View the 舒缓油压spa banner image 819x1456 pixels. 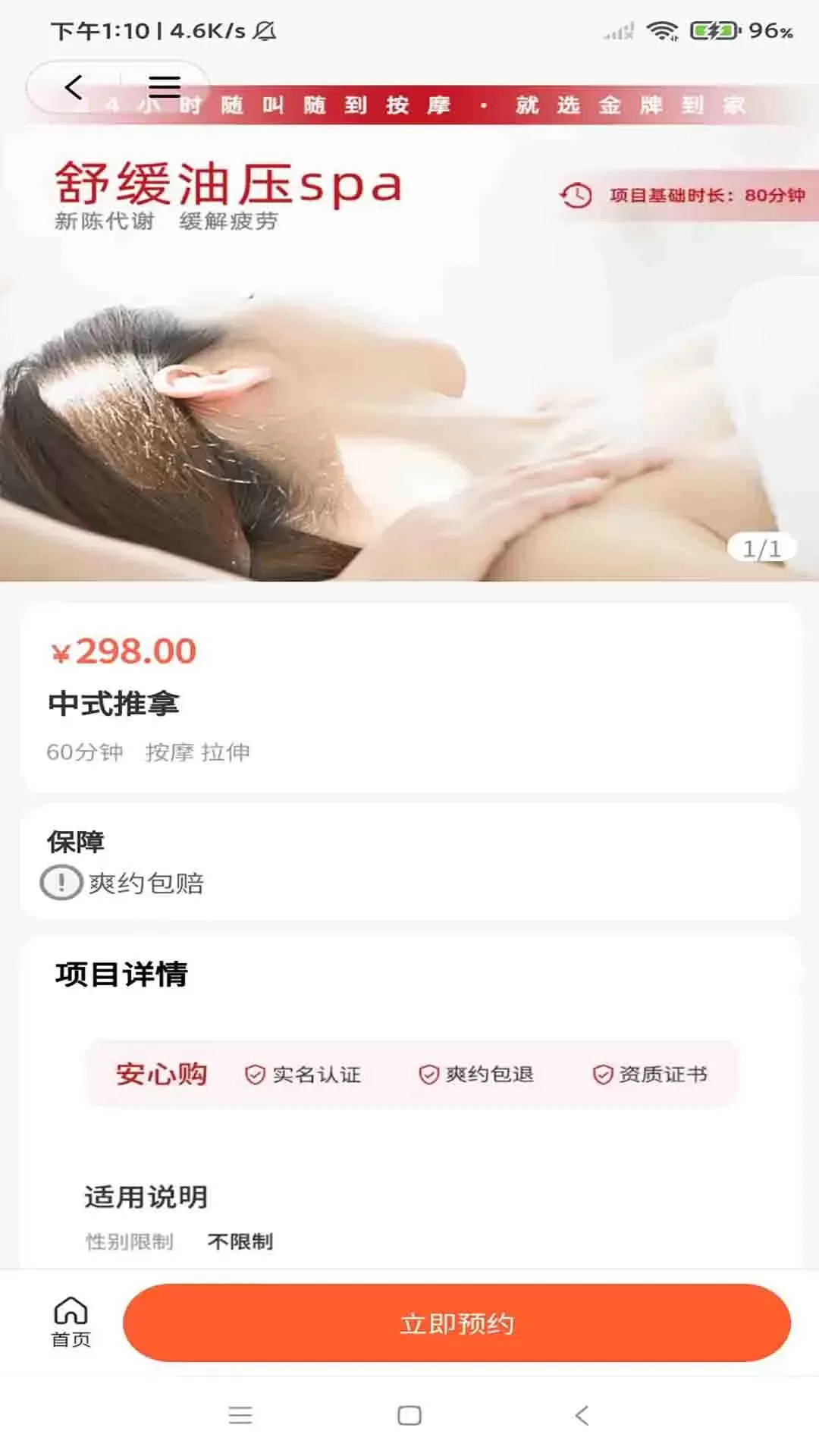pos(409,356)
